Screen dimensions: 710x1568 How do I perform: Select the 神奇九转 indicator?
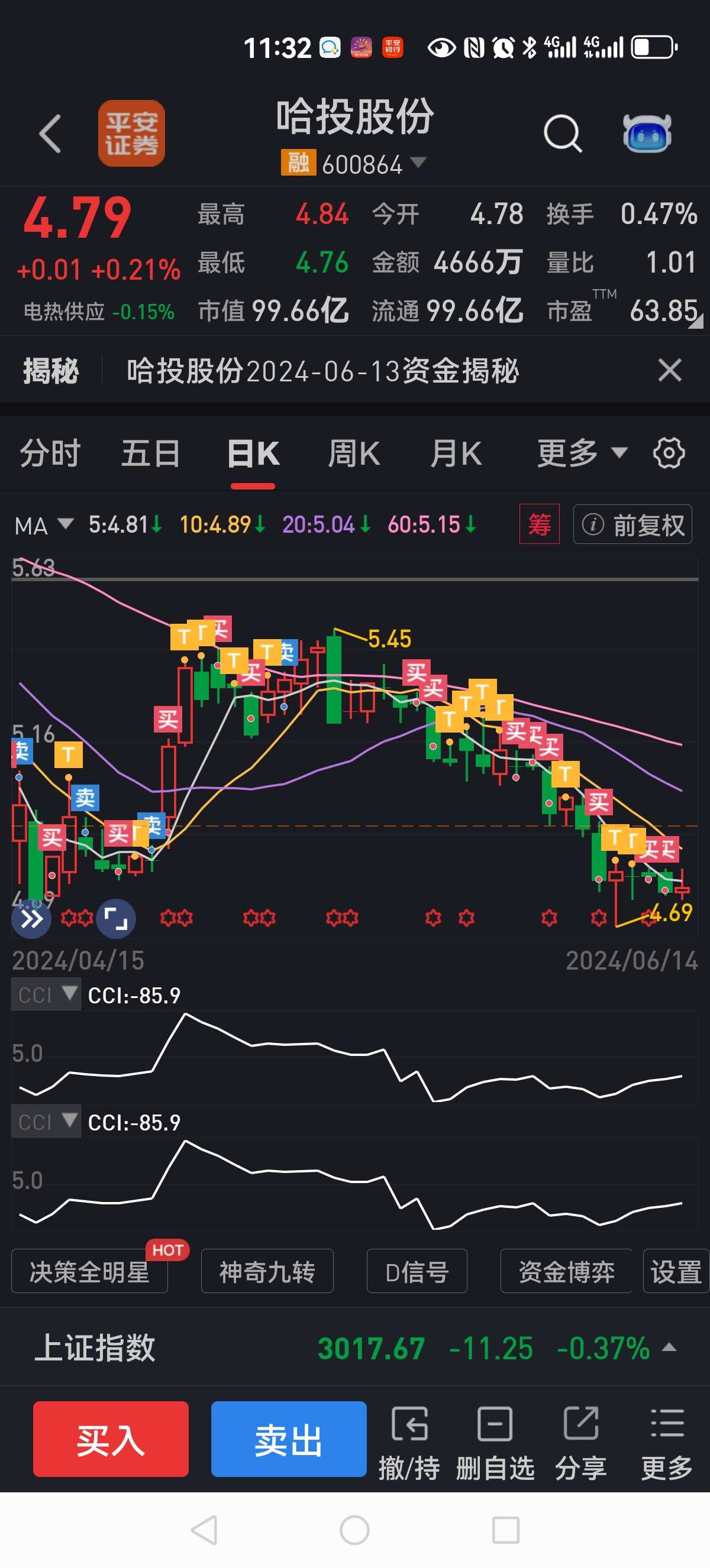pos(267,1271)
